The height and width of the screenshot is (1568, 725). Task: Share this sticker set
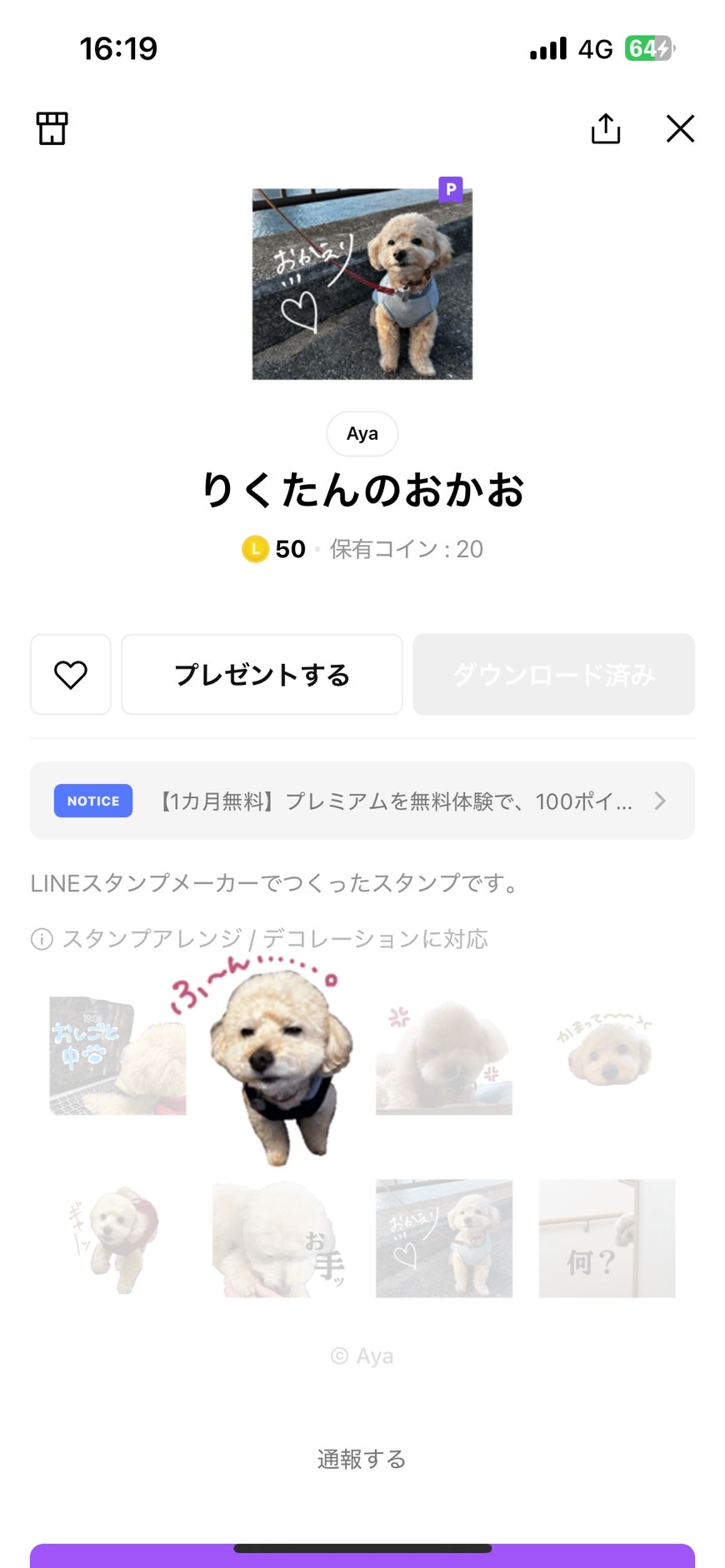[x=606, y=129]
